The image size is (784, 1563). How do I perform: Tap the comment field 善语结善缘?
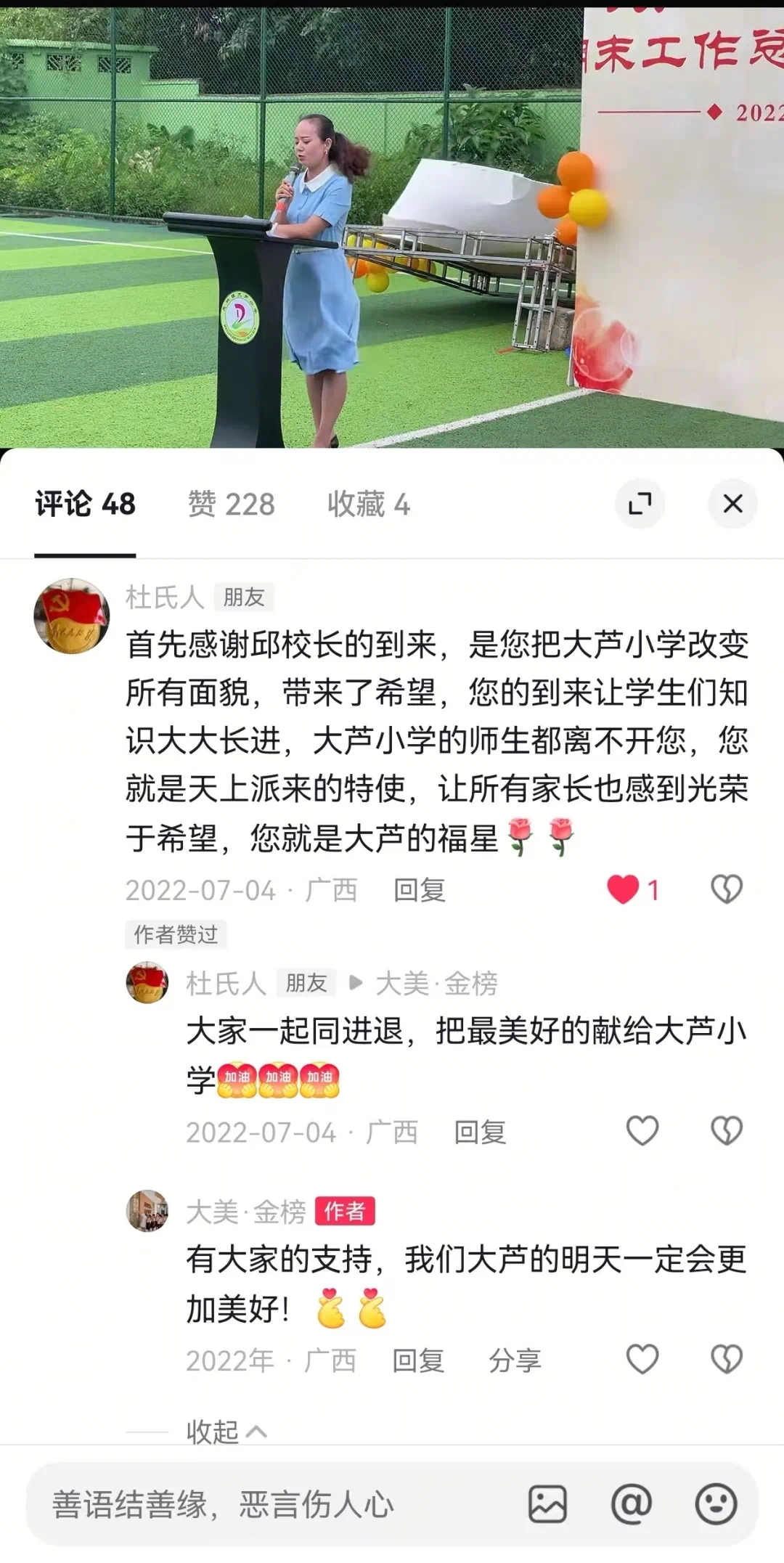276,1504
